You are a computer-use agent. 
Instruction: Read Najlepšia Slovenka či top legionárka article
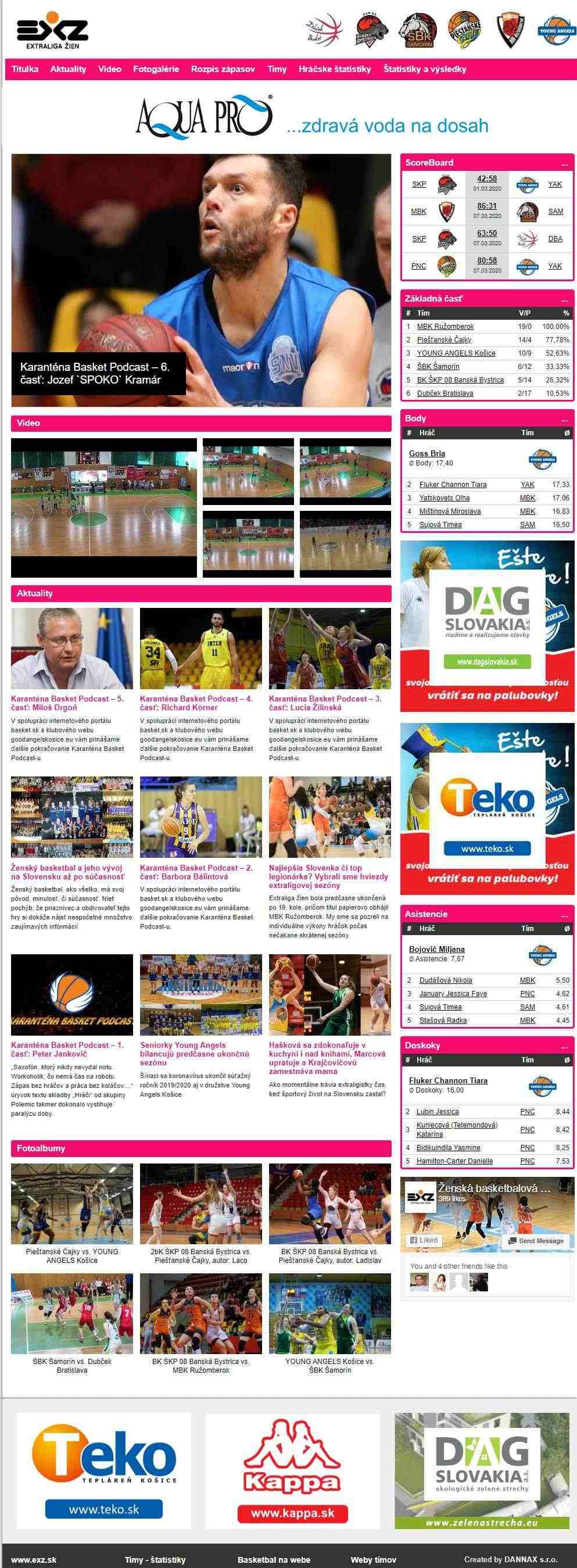point(328,876)
